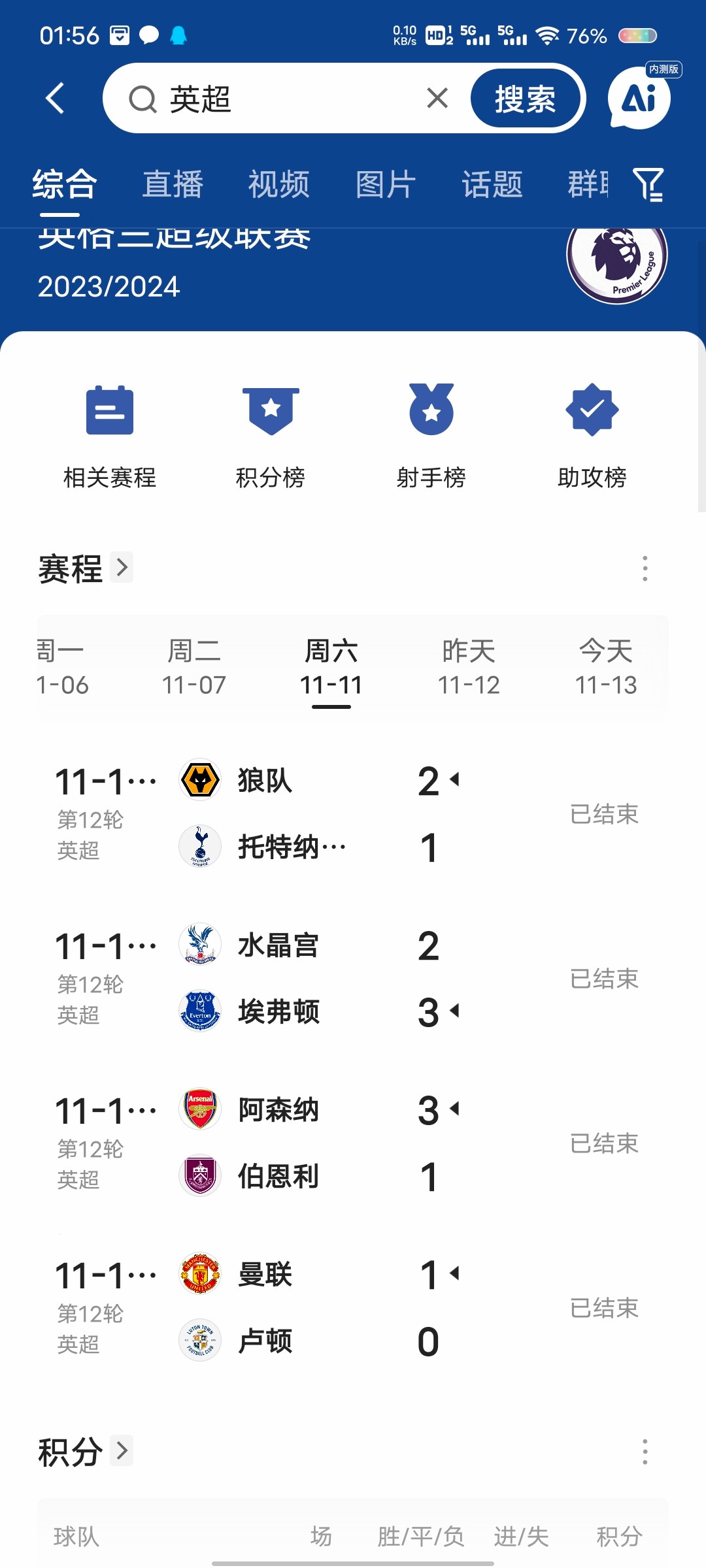Open the 阿森纳 vs 伯恩利 match
The width and height of the screenshot is (706, 1568).
pos(353,1143)
